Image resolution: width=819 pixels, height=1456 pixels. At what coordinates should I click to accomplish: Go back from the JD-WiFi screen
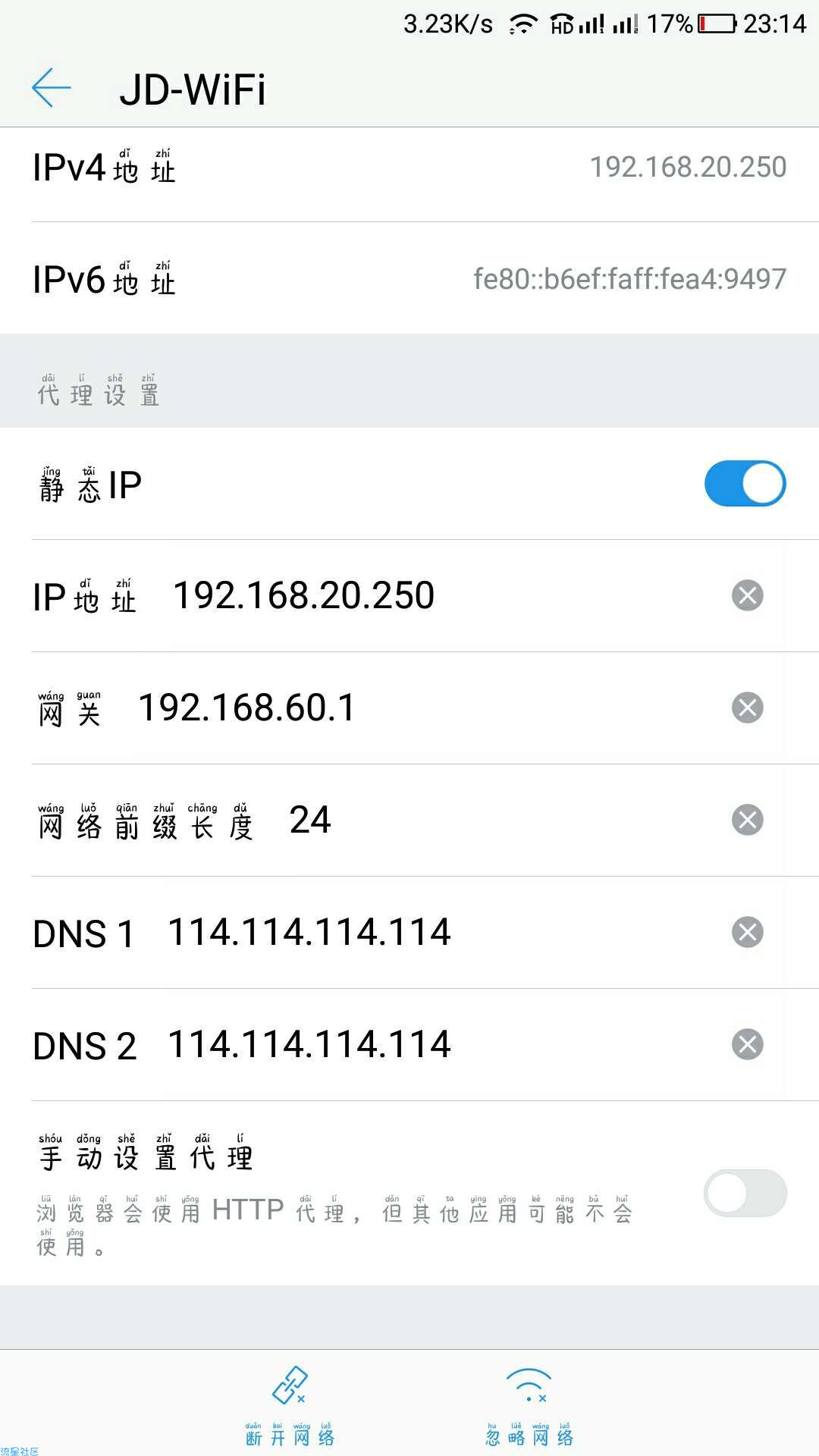(52, 88)
